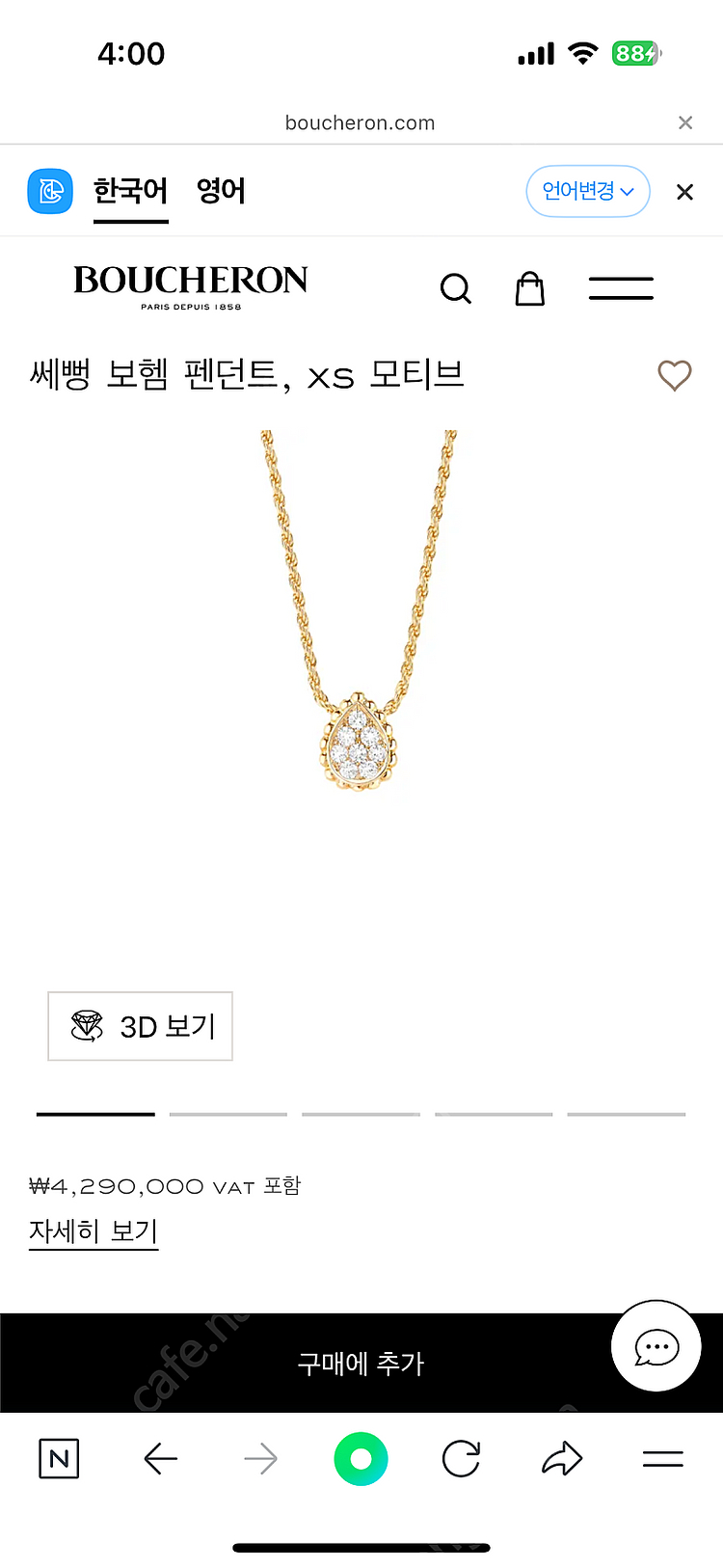The width and height of the screenshot is (723, 1568).
Task: Open the shopping bag
Action: click(530, 288)
